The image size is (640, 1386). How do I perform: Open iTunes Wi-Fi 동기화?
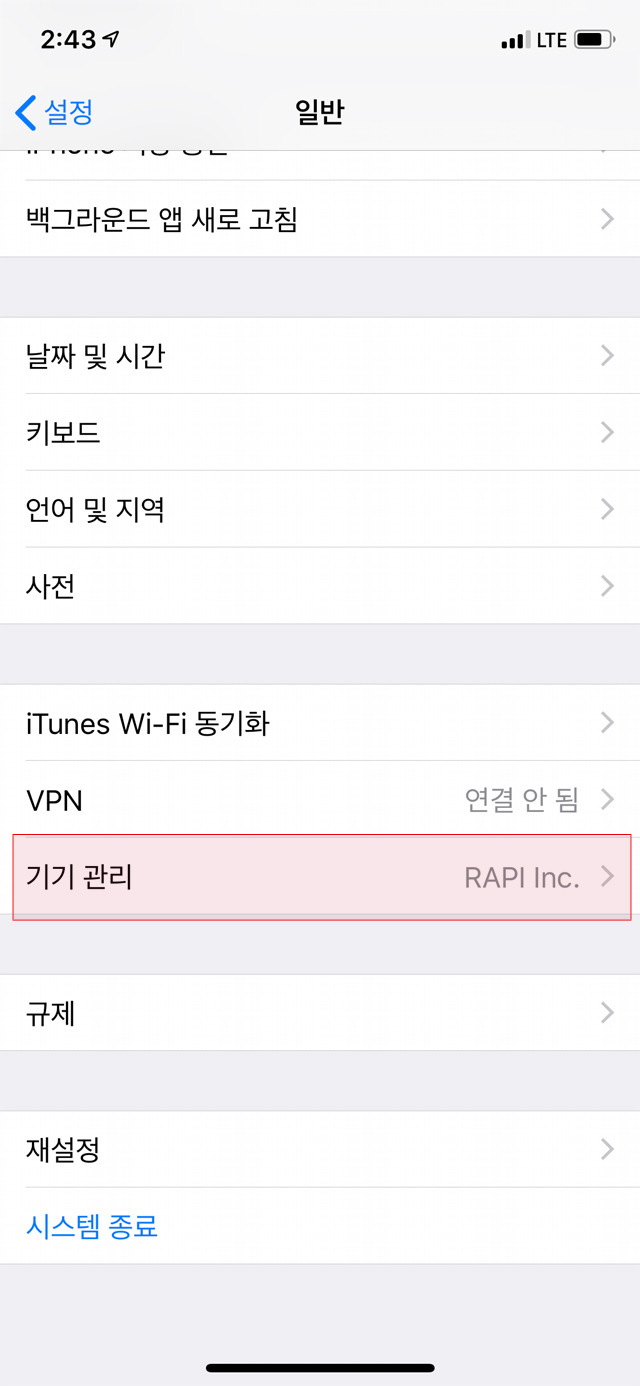[320, 723]
